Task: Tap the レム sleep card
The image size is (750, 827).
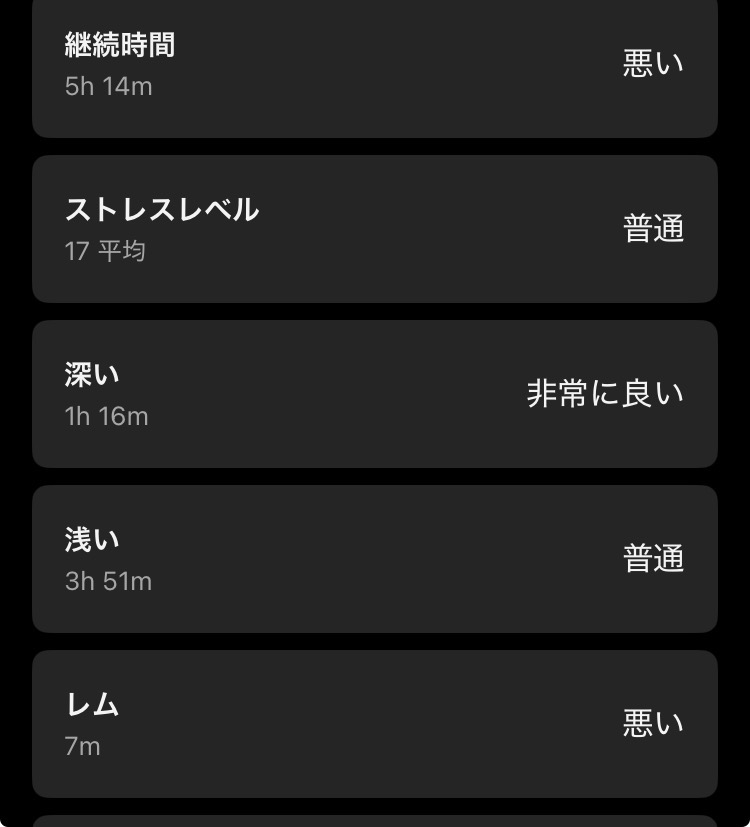Action: [375, 724]
